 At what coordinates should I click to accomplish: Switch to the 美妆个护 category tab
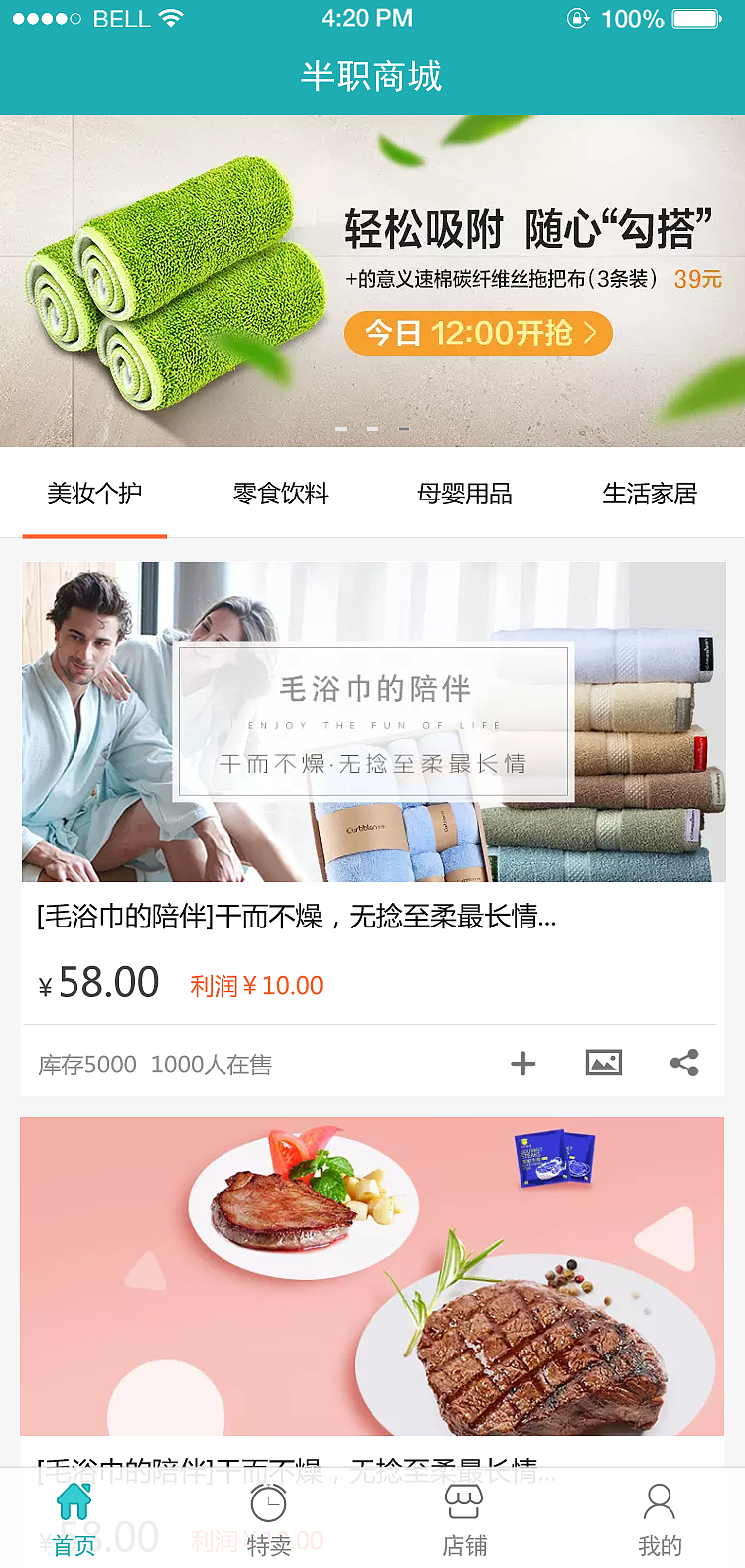point(94,493)
